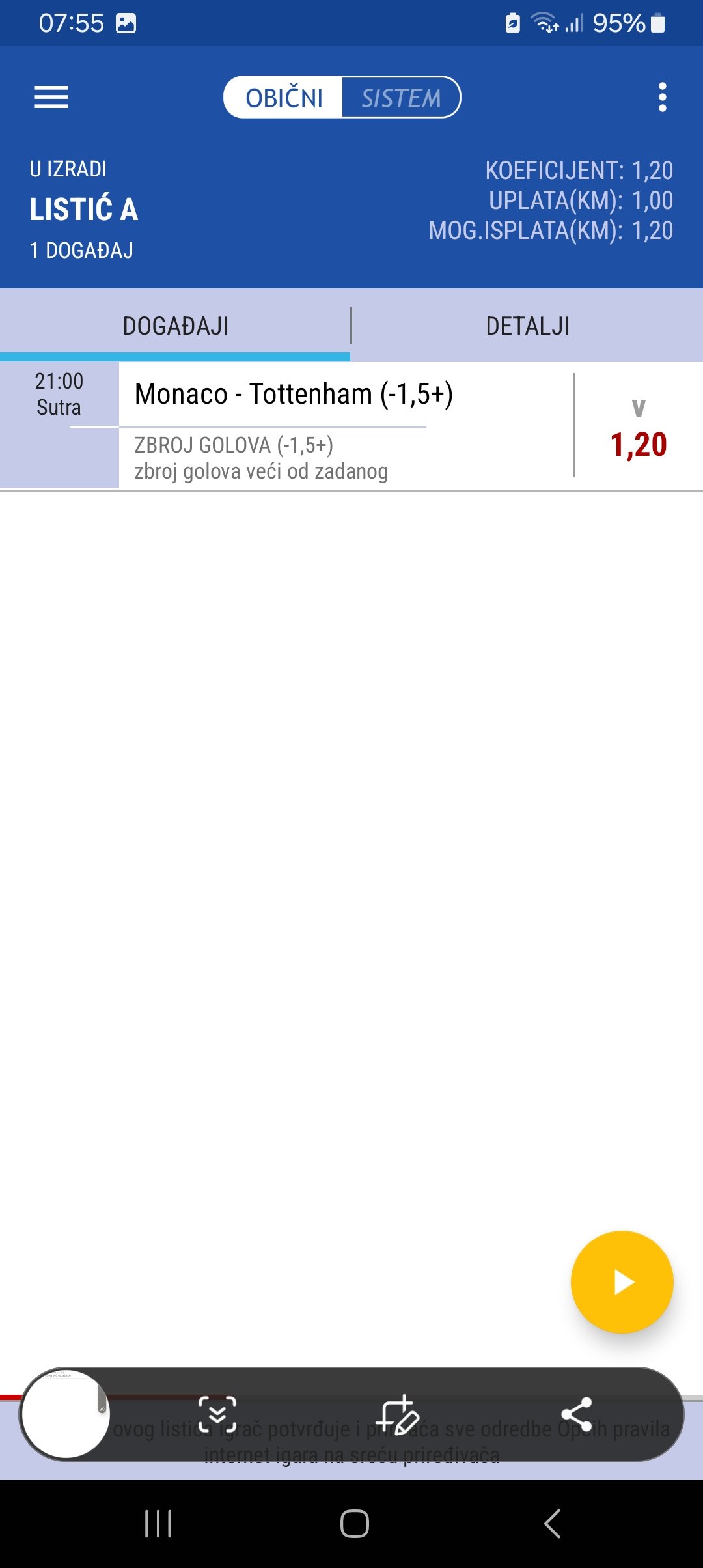
Task: Start scroll capture of the screenshot
Action: pos(217,1414)
